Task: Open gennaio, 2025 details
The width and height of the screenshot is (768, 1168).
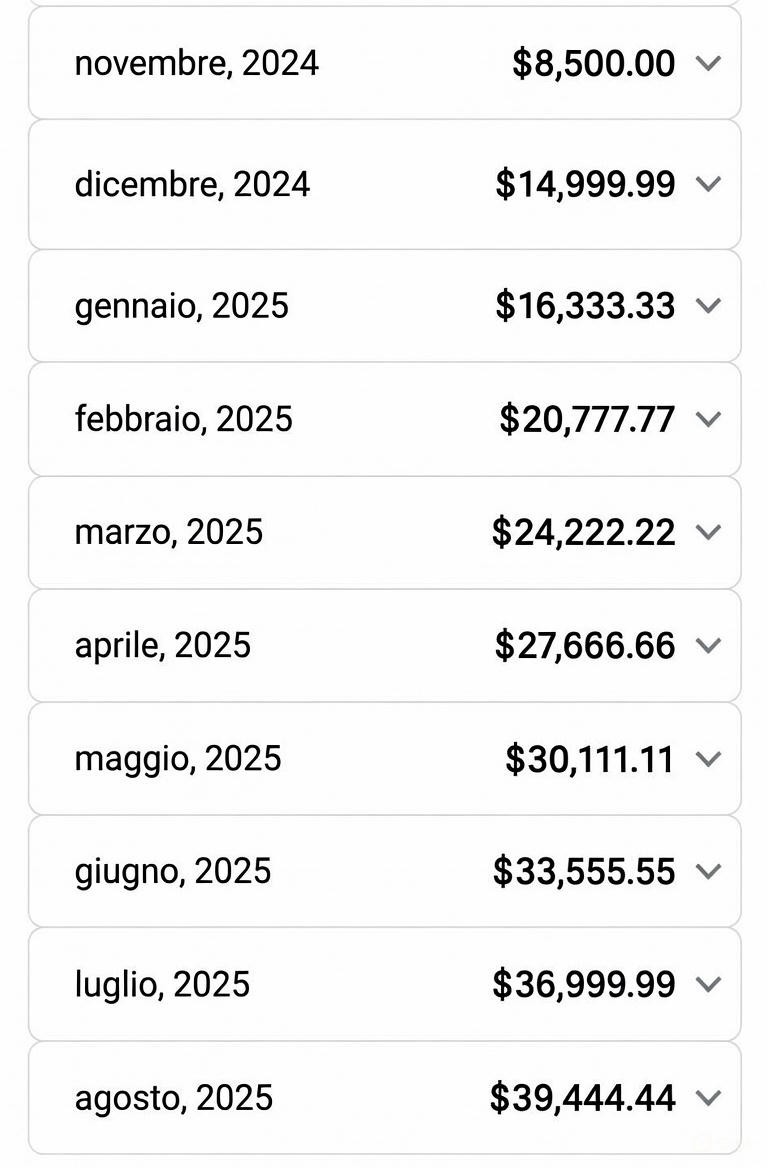Action: [x=707, y=306]
